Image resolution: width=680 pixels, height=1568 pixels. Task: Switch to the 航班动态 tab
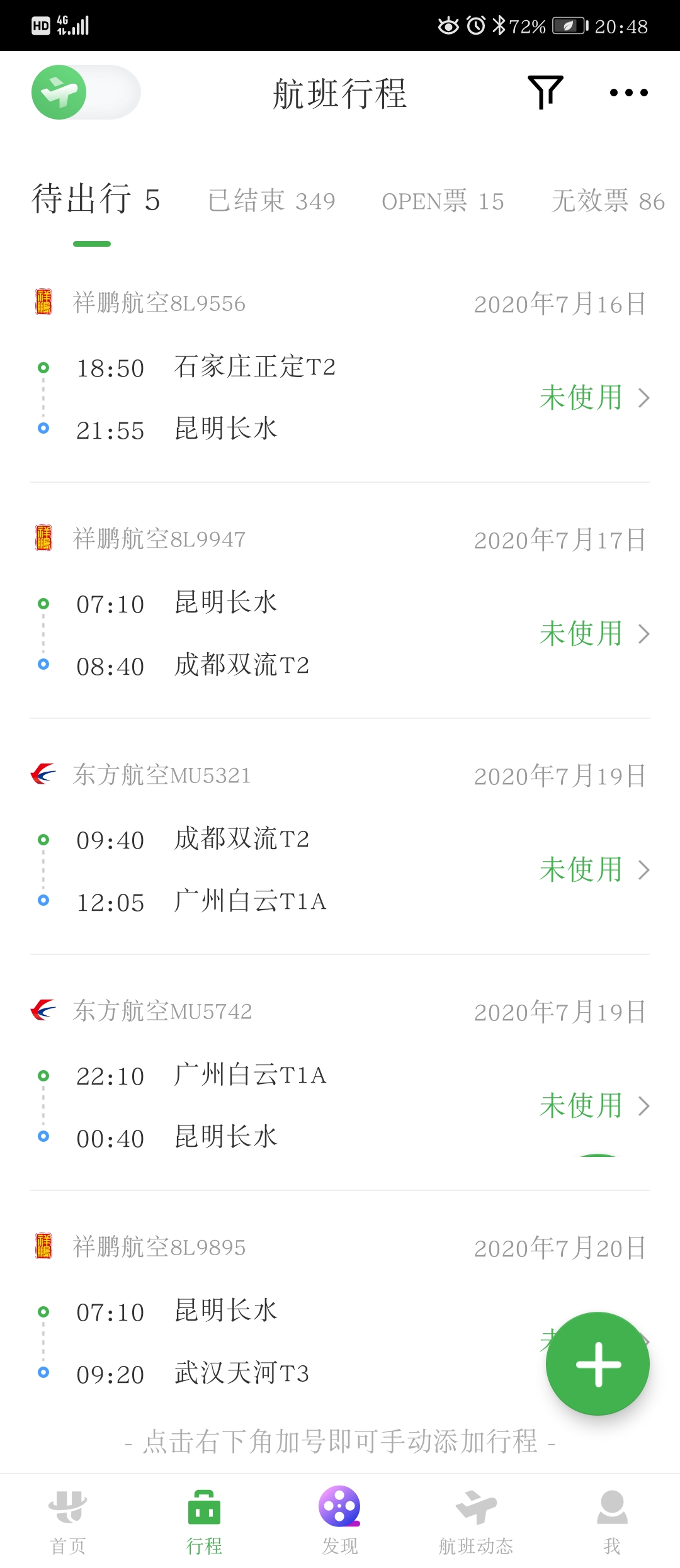pyautogui.click(x=476, y=1521)
